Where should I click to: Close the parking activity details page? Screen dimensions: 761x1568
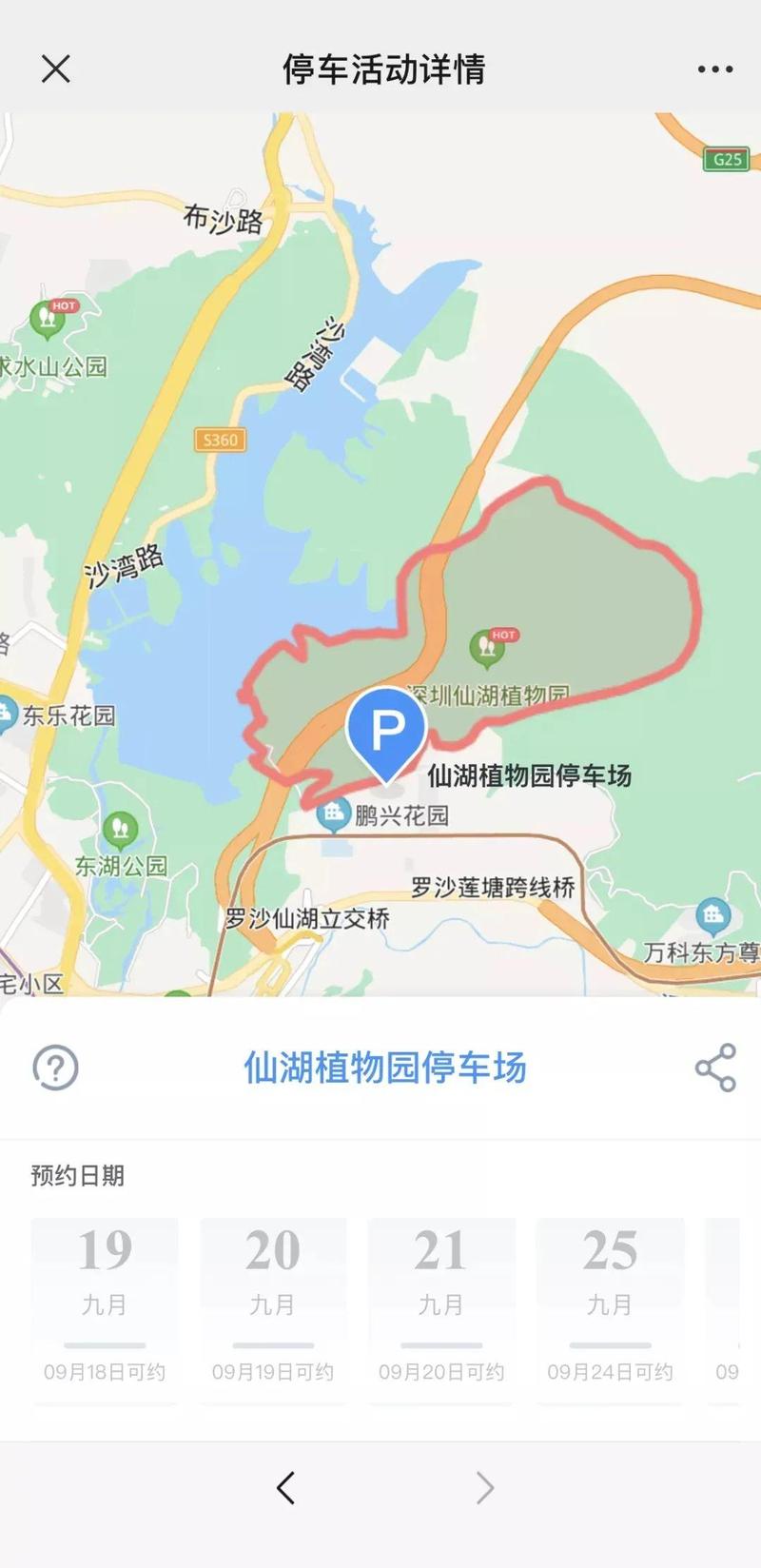coord(56,69)
